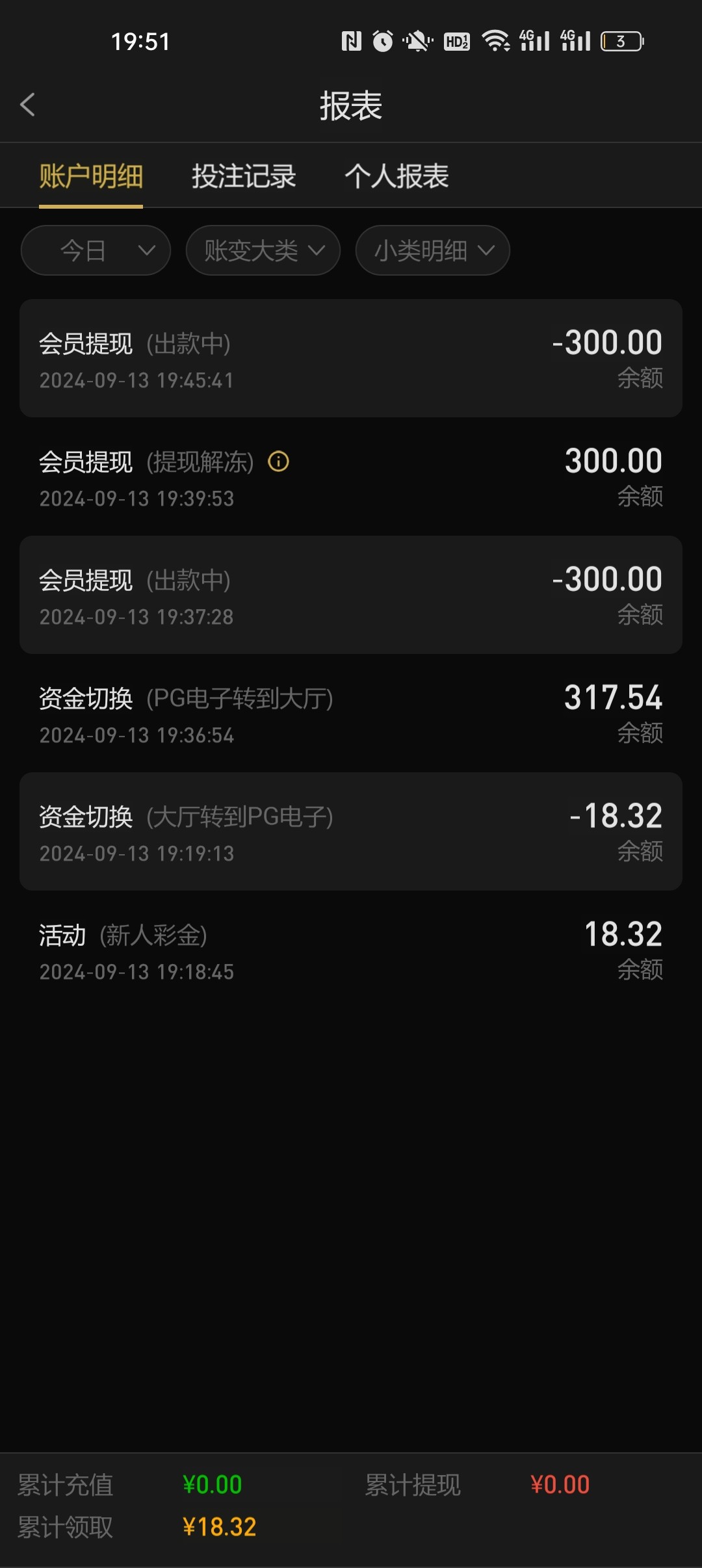Open the 新人彩金 activity record

[x=351, y=950]
